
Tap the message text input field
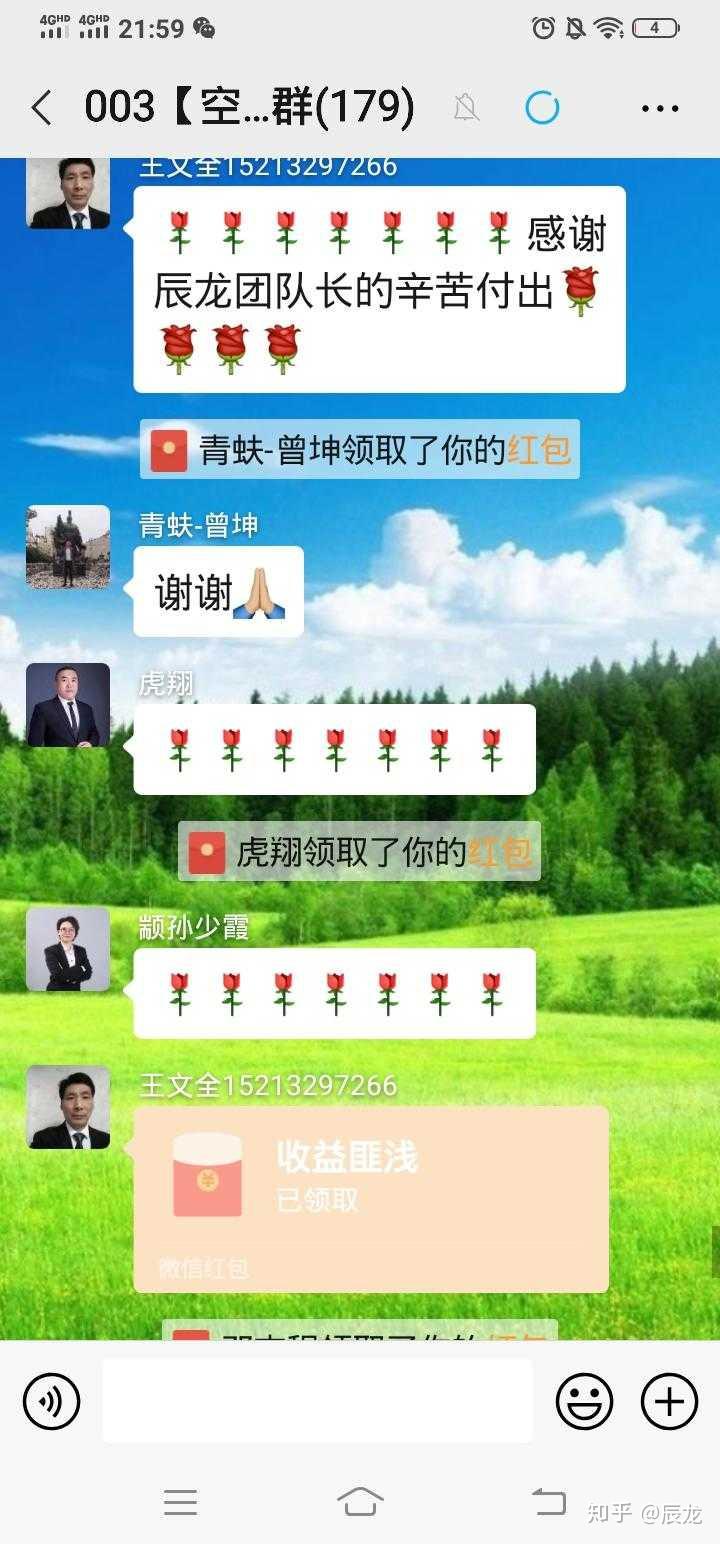(317, 1401)
